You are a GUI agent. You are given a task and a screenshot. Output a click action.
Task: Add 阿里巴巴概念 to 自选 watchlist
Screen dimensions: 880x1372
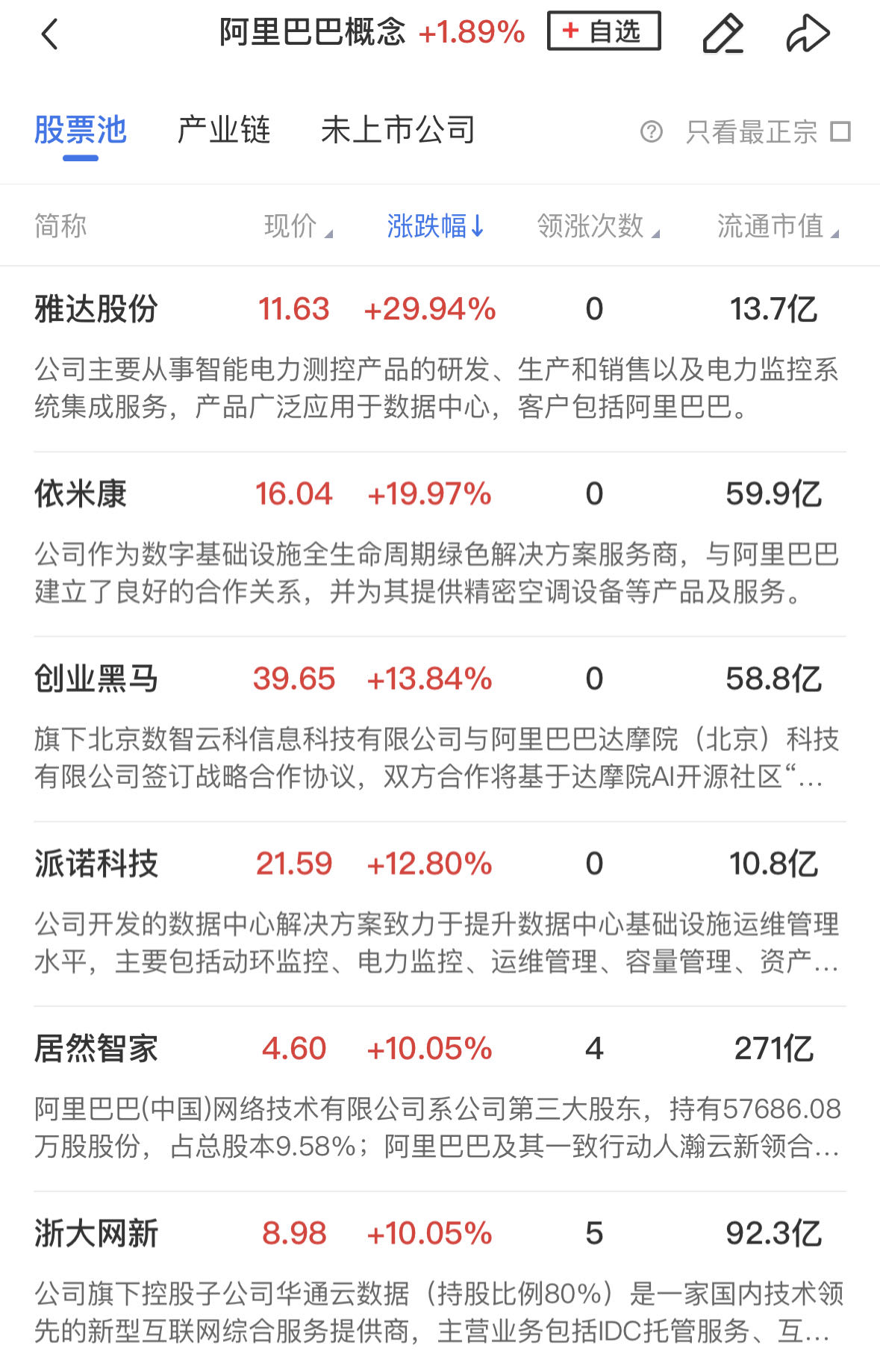(x=603, y=31)
